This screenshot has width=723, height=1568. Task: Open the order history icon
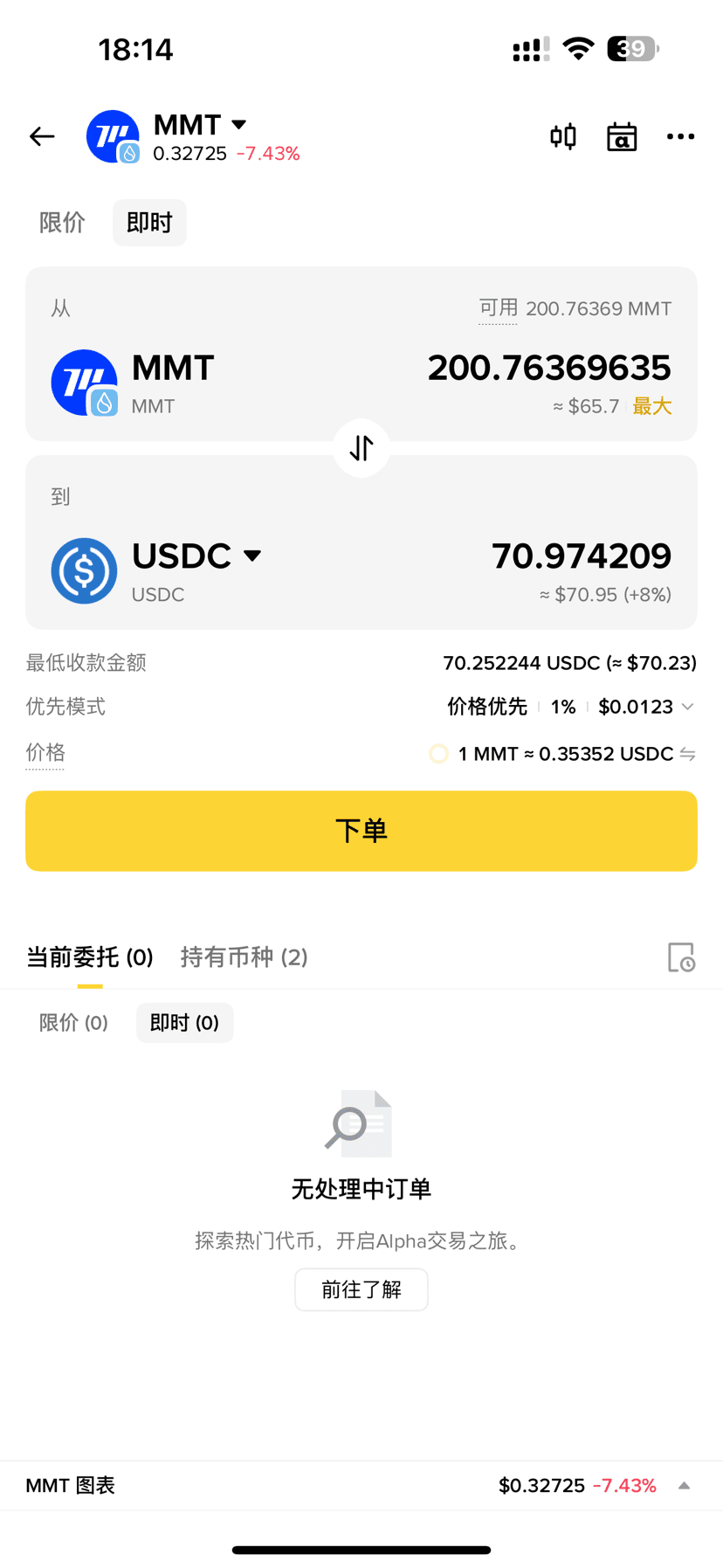pos(681,957)
